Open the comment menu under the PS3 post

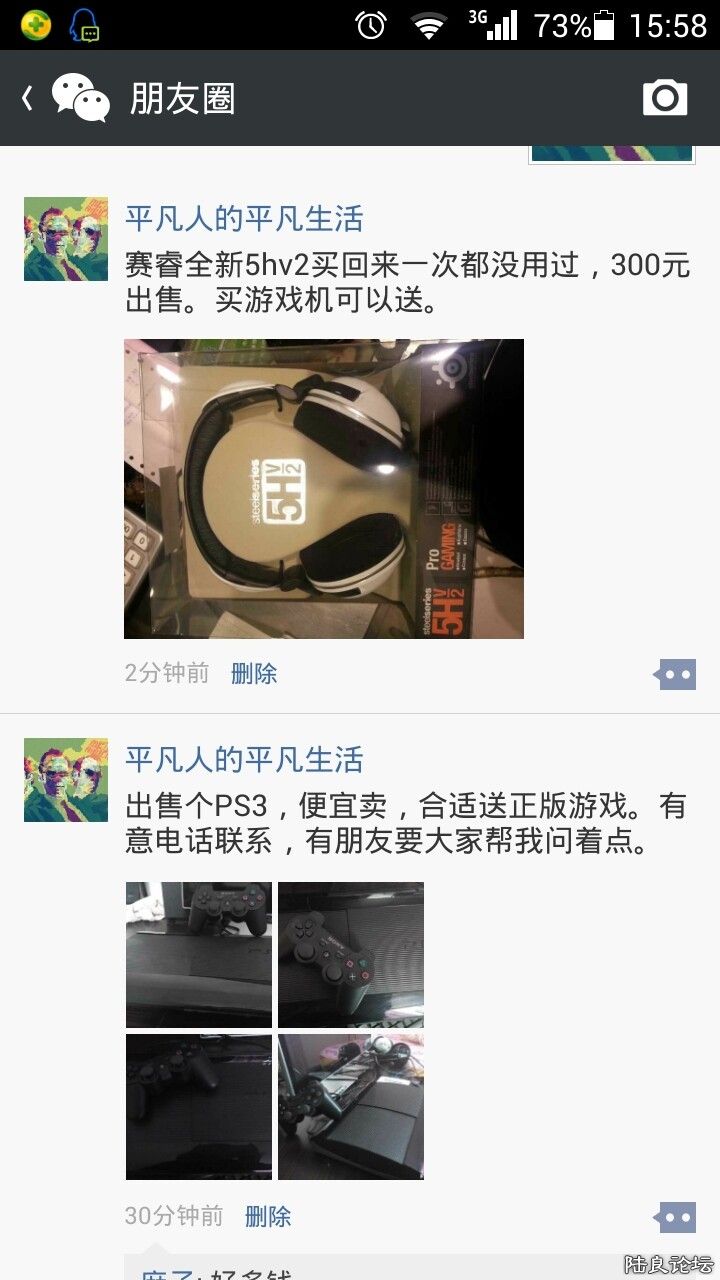click(675, 1217)
